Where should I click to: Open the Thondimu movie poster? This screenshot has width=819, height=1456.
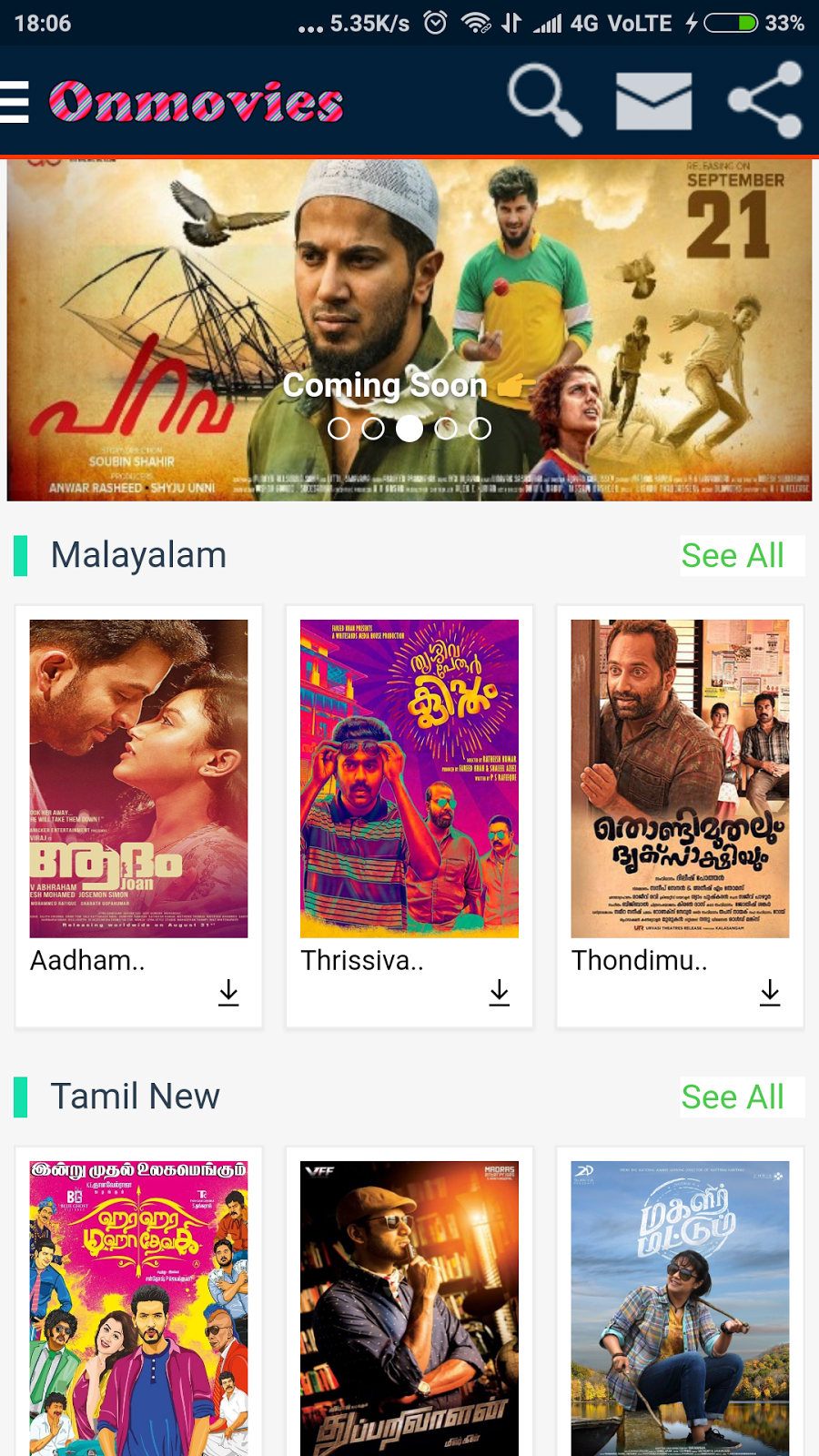pos(680,778)
